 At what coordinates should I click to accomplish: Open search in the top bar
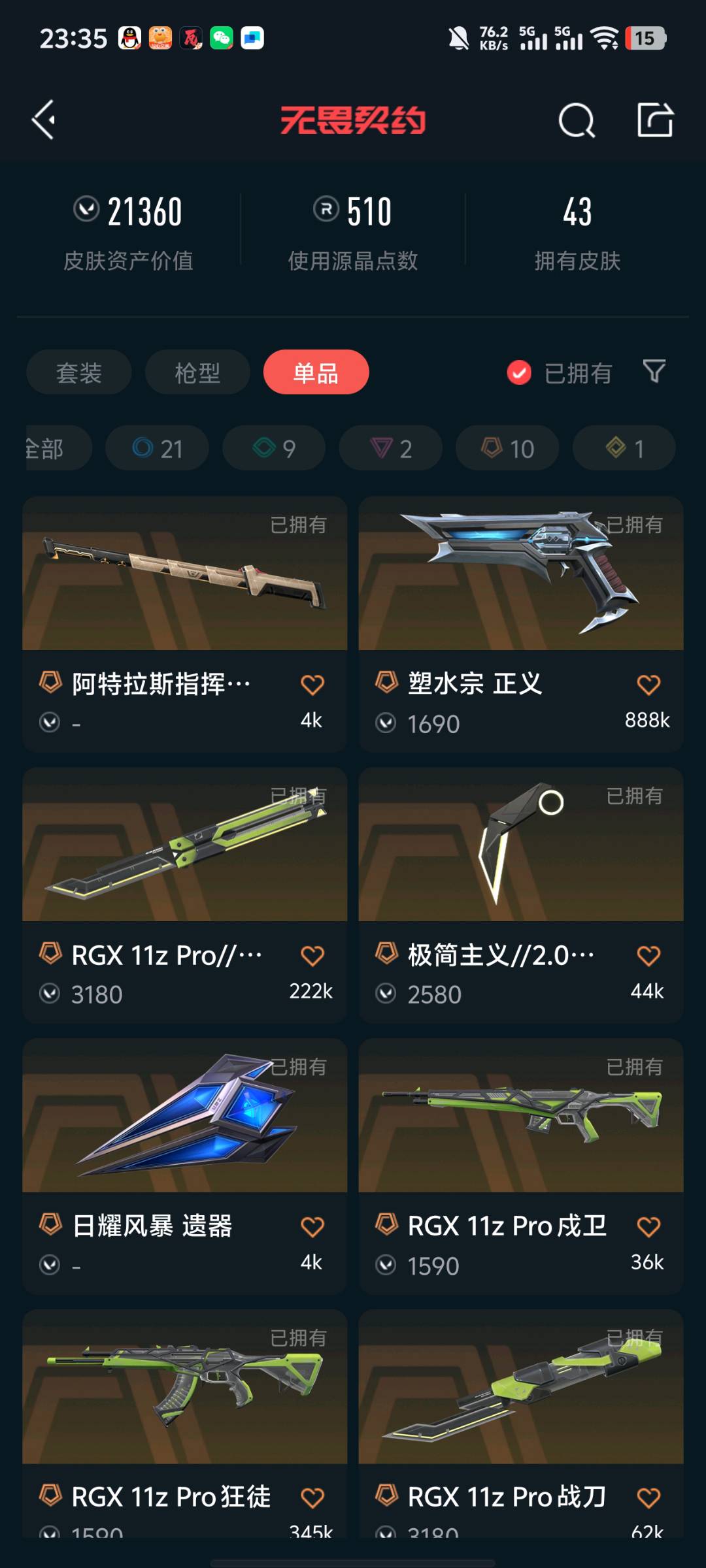click(577, 120)
